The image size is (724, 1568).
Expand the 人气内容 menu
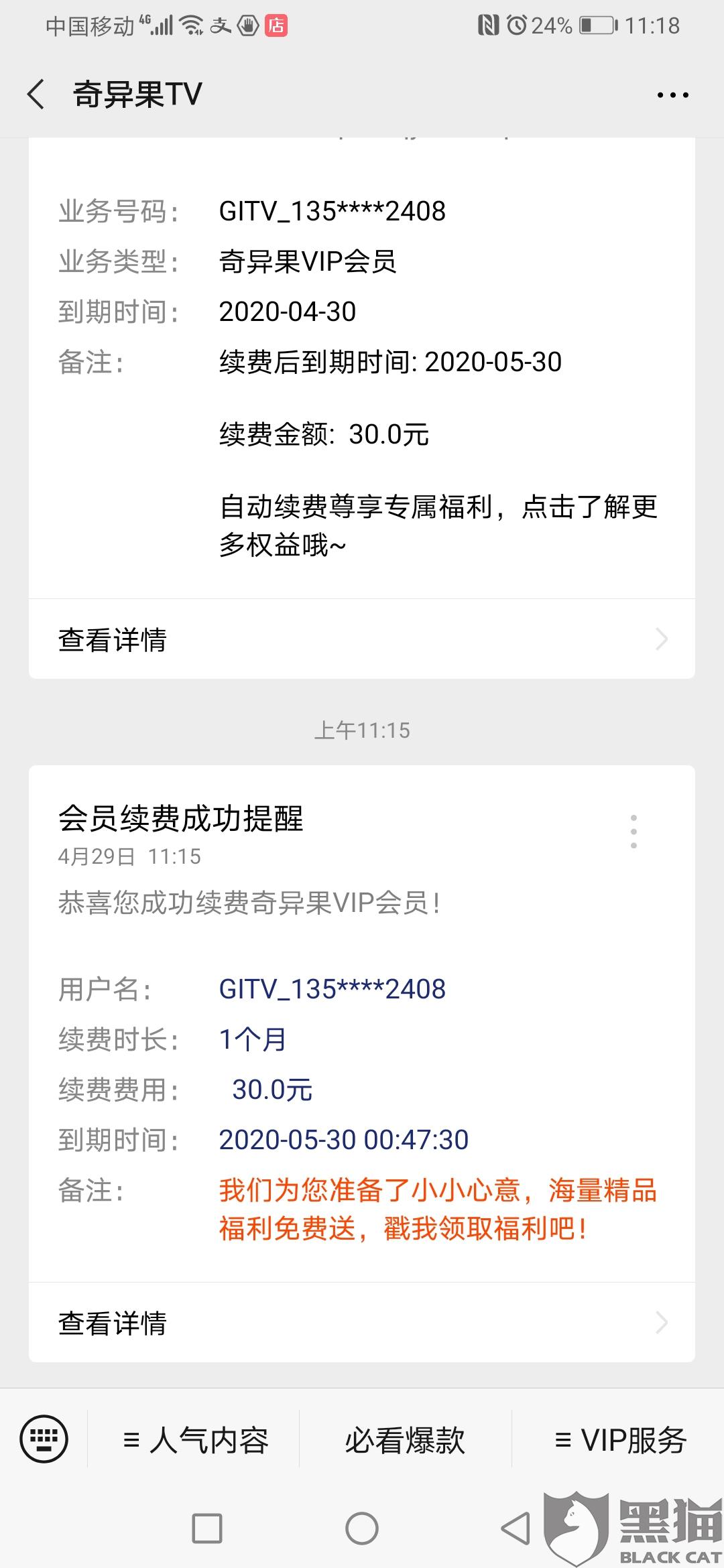[x=194, y=1440]
